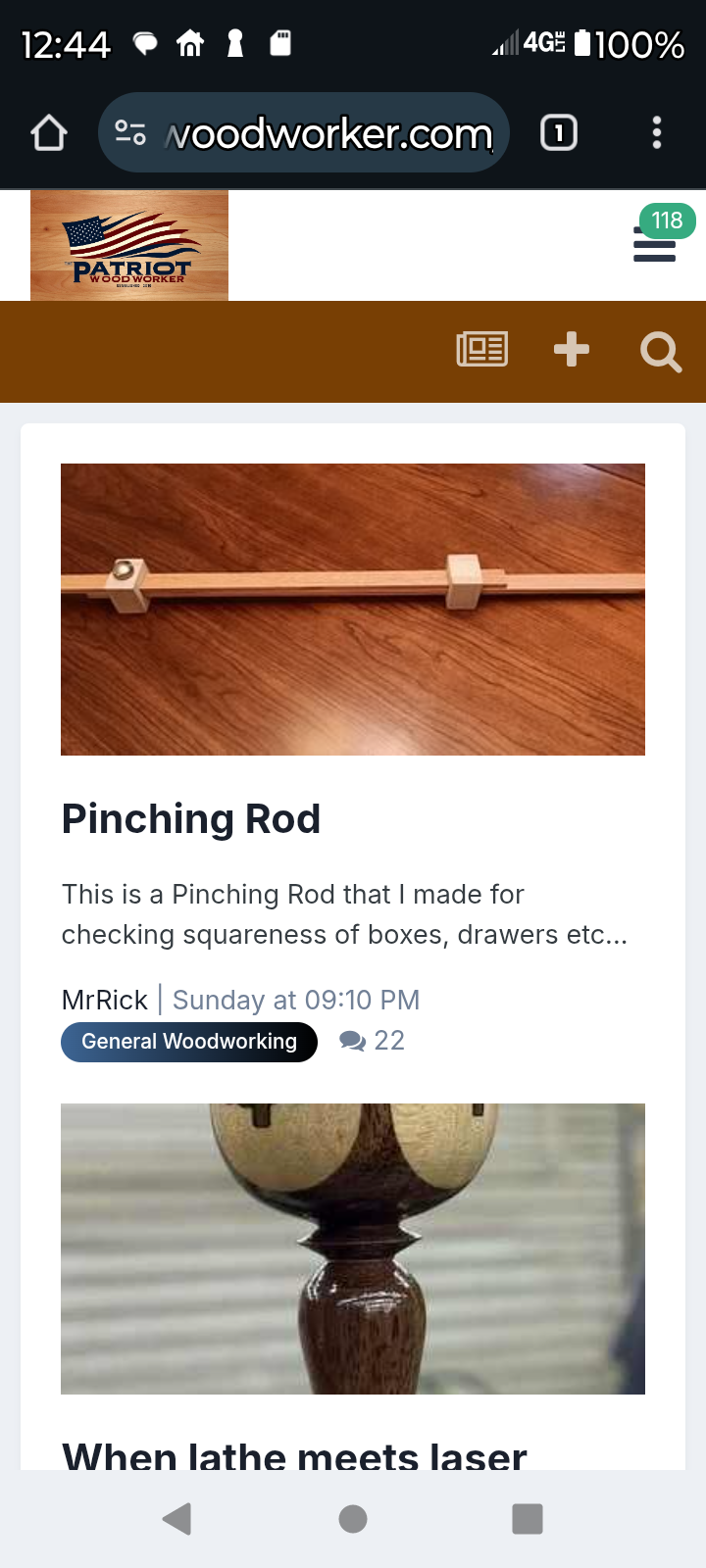Image resolution: width=706 pixels, height=1568 pixels.
Task: Open the site search
Action: click(661, 352)
